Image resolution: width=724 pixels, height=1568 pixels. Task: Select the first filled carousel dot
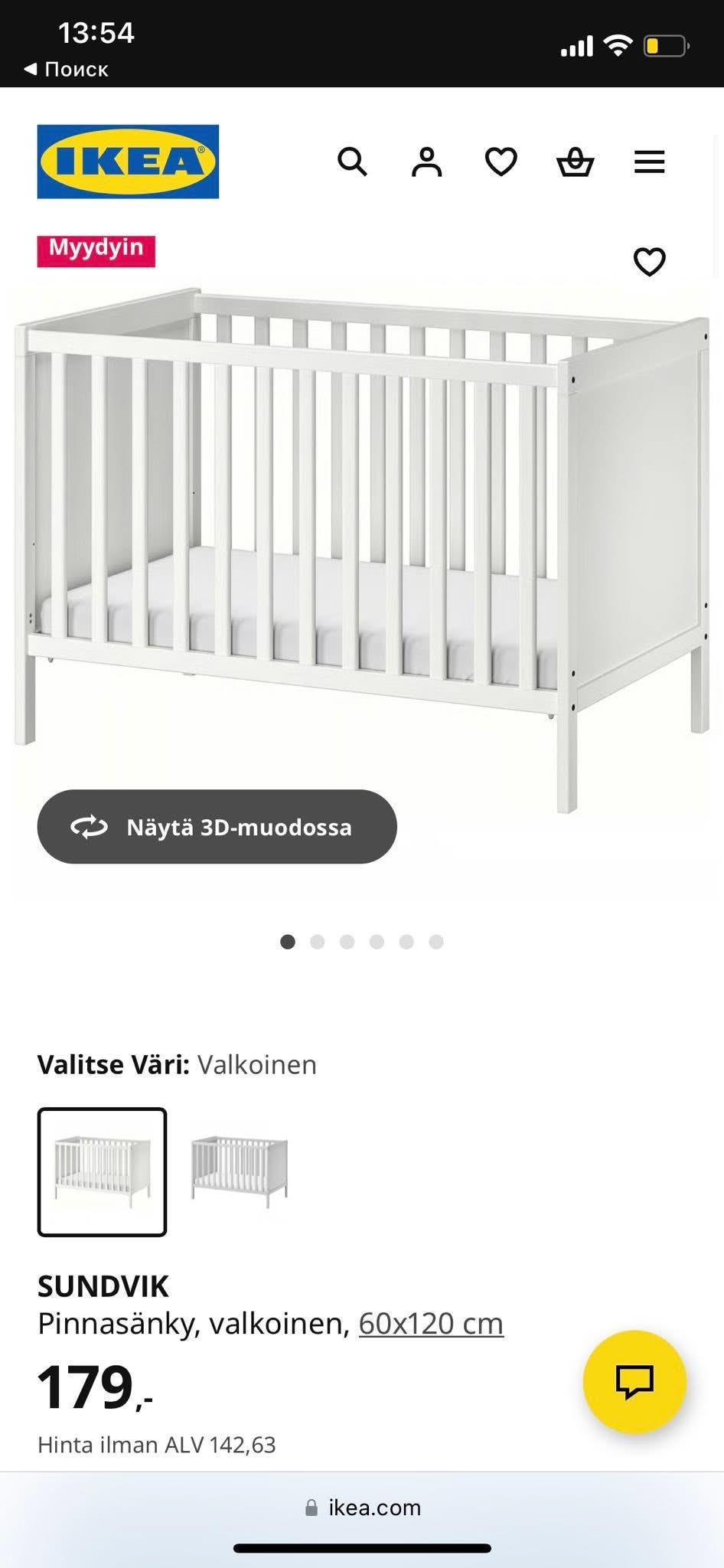point(289,942)
